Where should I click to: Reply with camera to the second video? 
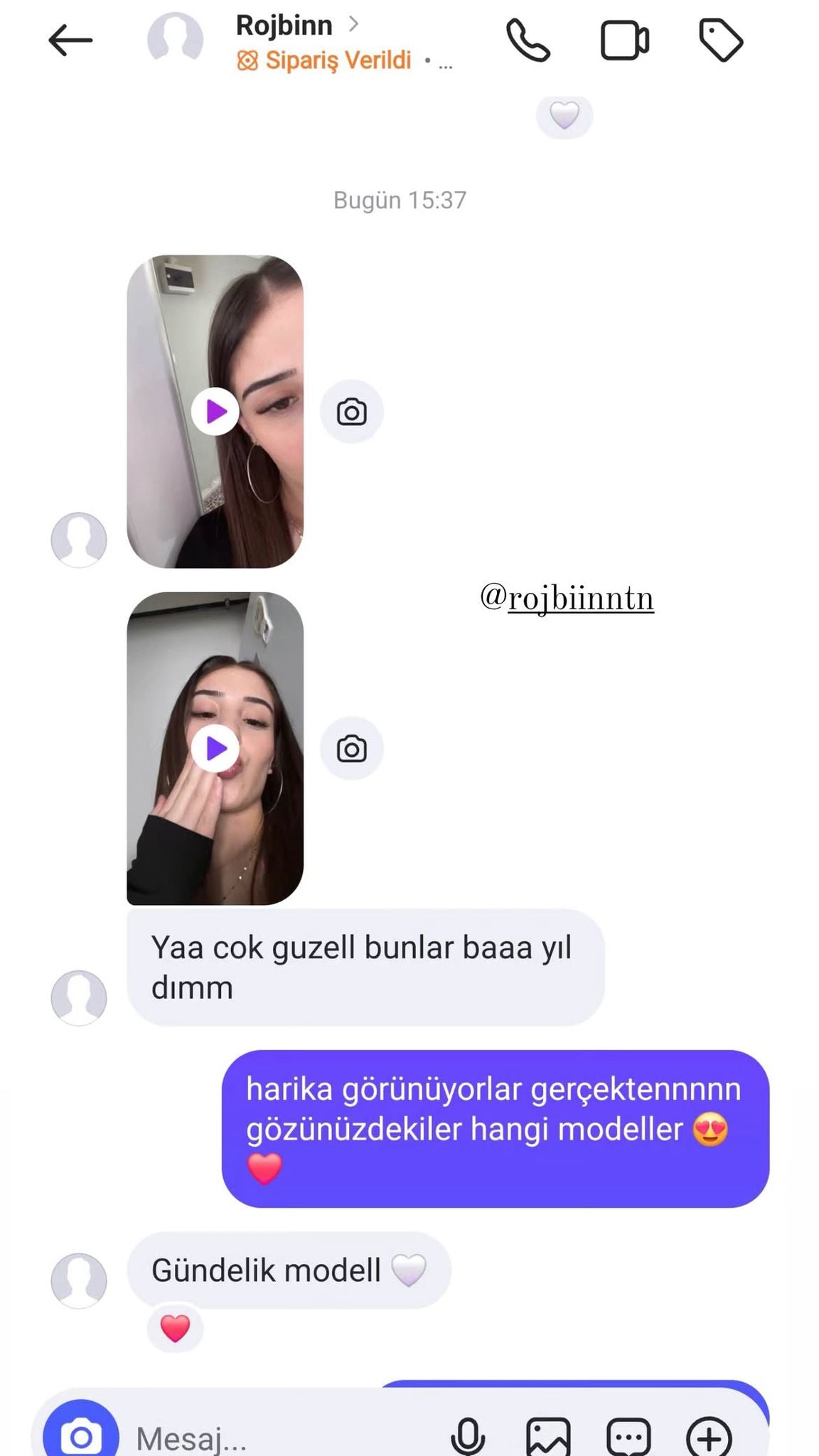tap(351, 749)
